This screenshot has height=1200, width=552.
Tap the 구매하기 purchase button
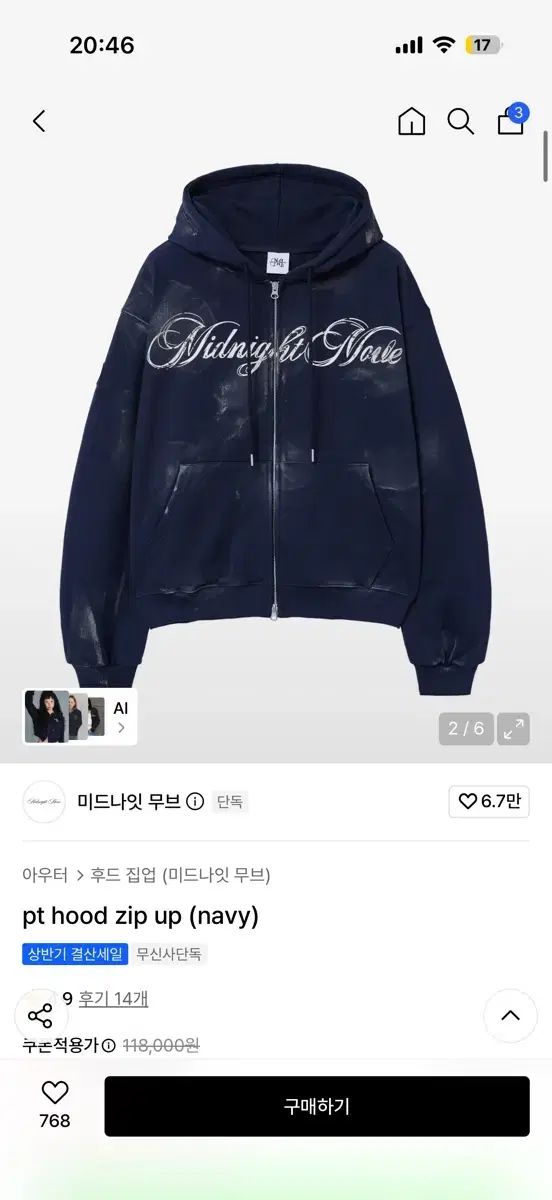pos(317,1106)
